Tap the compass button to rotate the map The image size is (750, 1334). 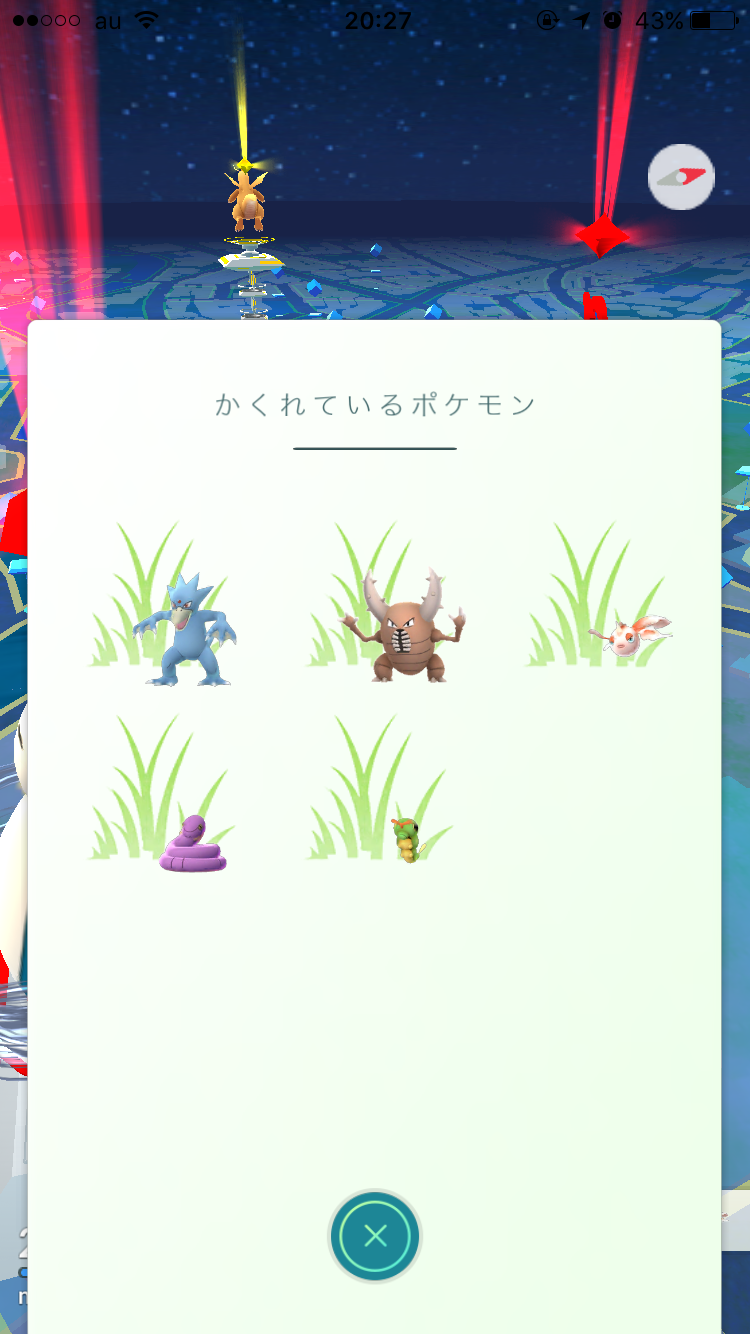[x=681, y=176]
